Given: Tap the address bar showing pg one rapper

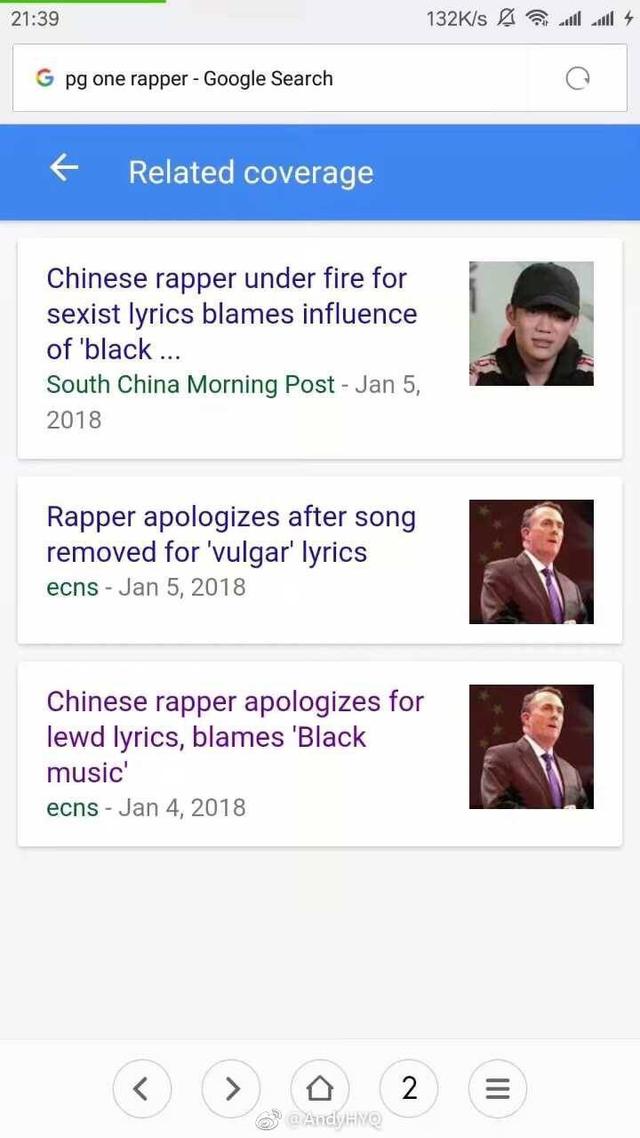Looking at the screenshot, I should click(290, 79).
